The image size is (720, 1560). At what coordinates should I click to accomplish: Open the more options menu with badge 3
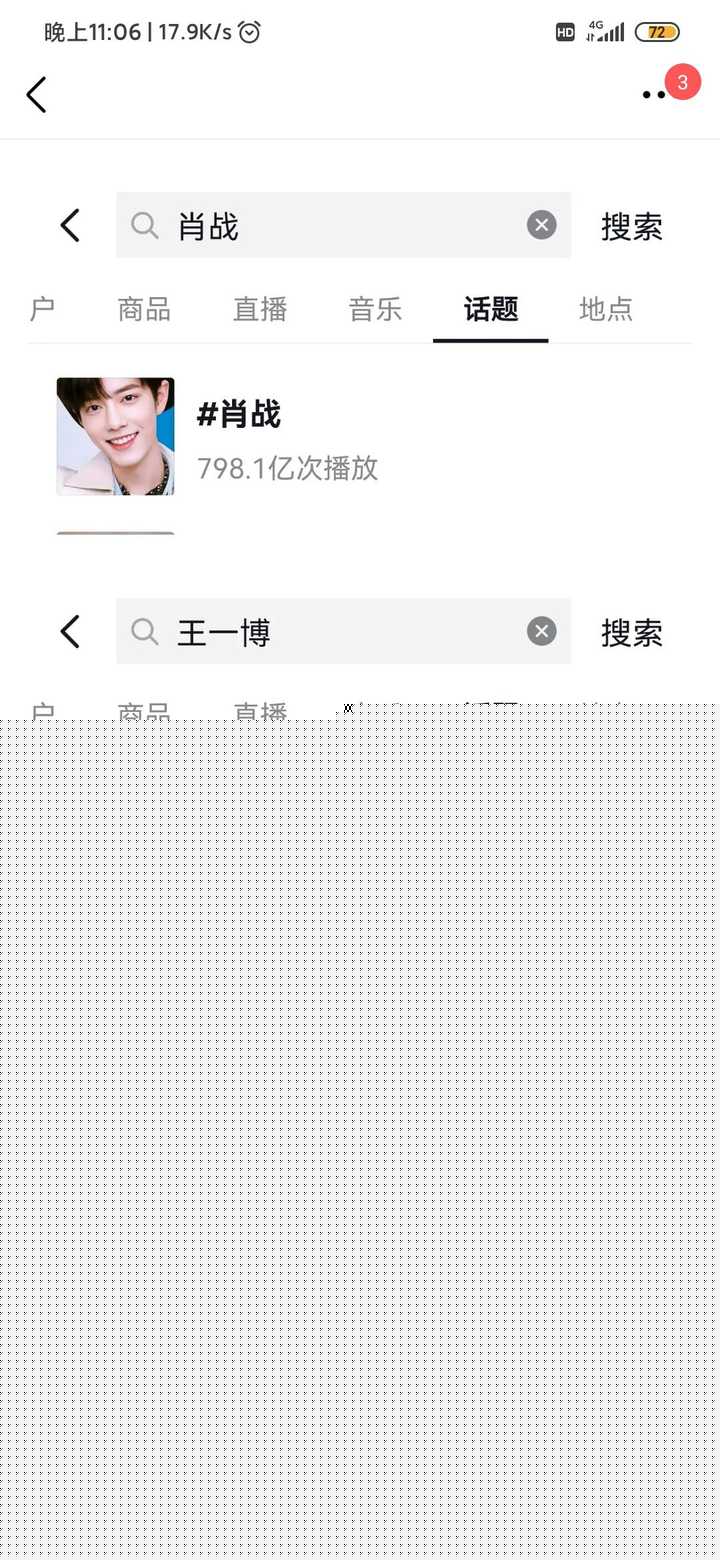[670, 87]
